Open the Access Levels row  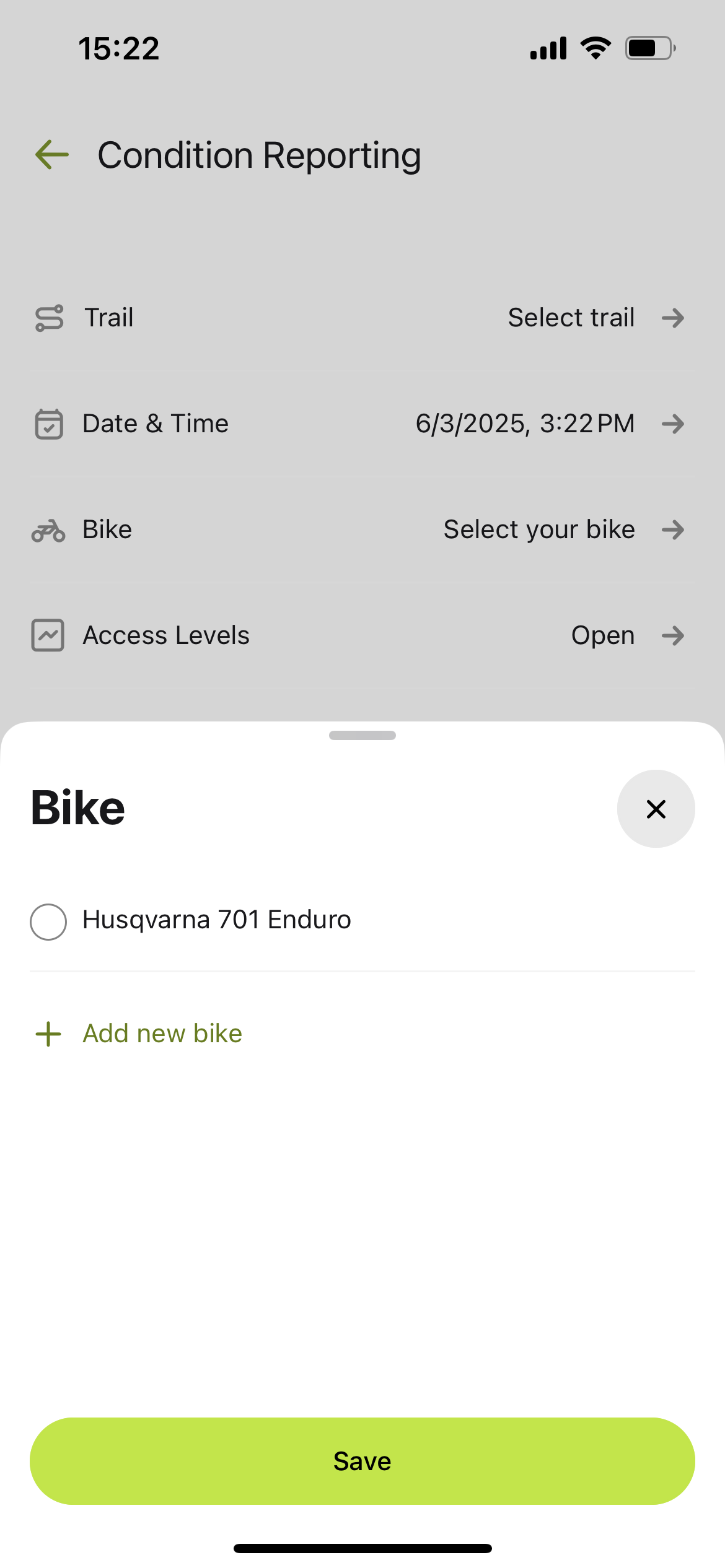click(x=362, y=635)
